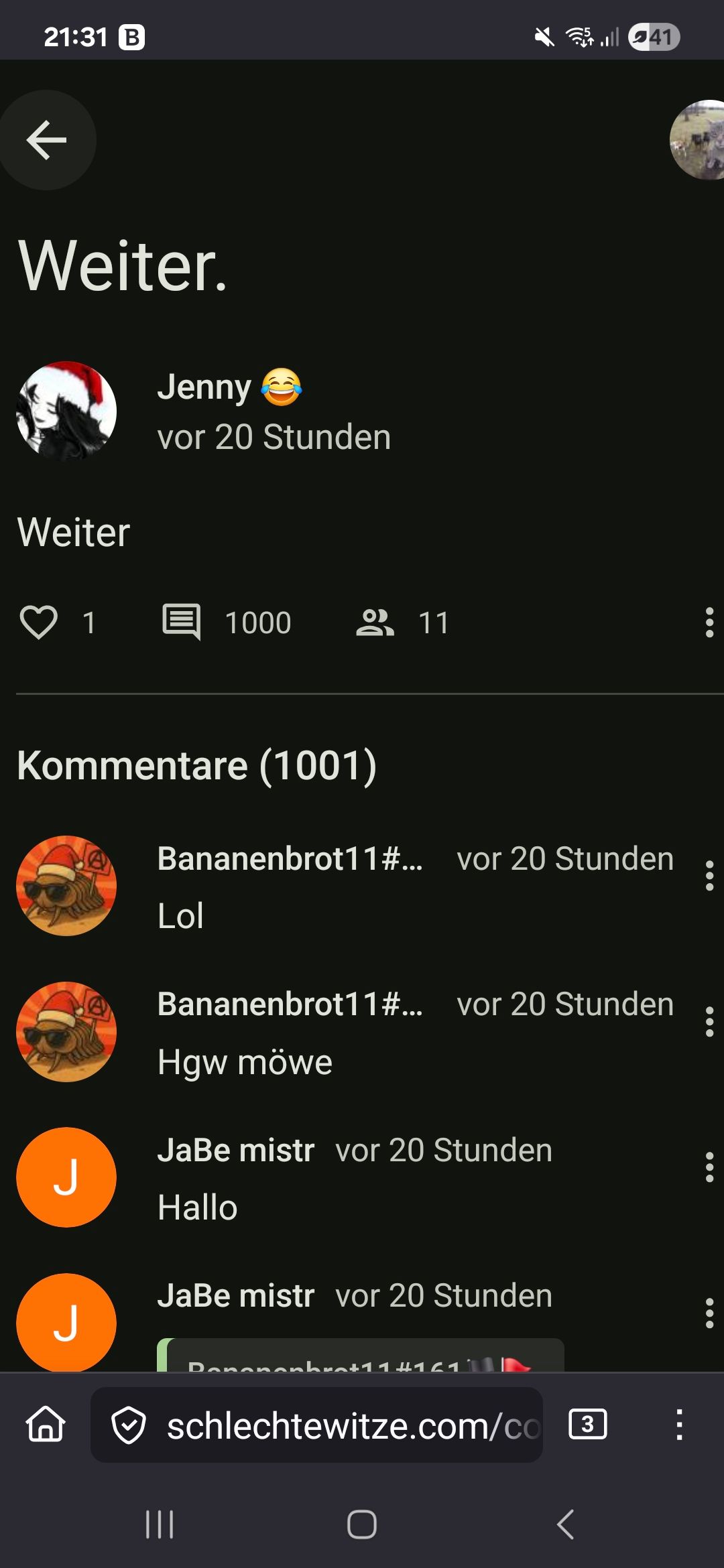Go back with the arrow button

click(x=46, y=140)
